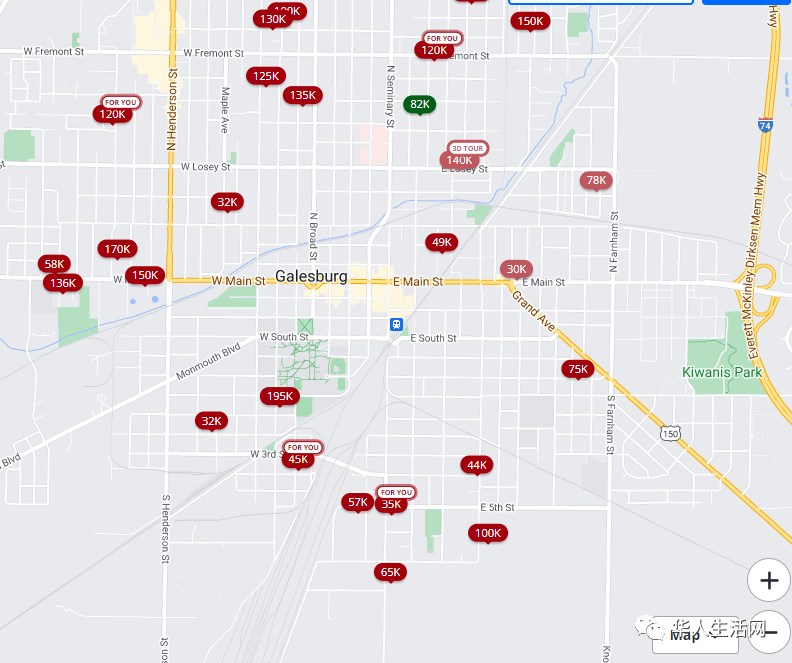
Task: View the 45K For You listing
Action: [x=297, y=460]
